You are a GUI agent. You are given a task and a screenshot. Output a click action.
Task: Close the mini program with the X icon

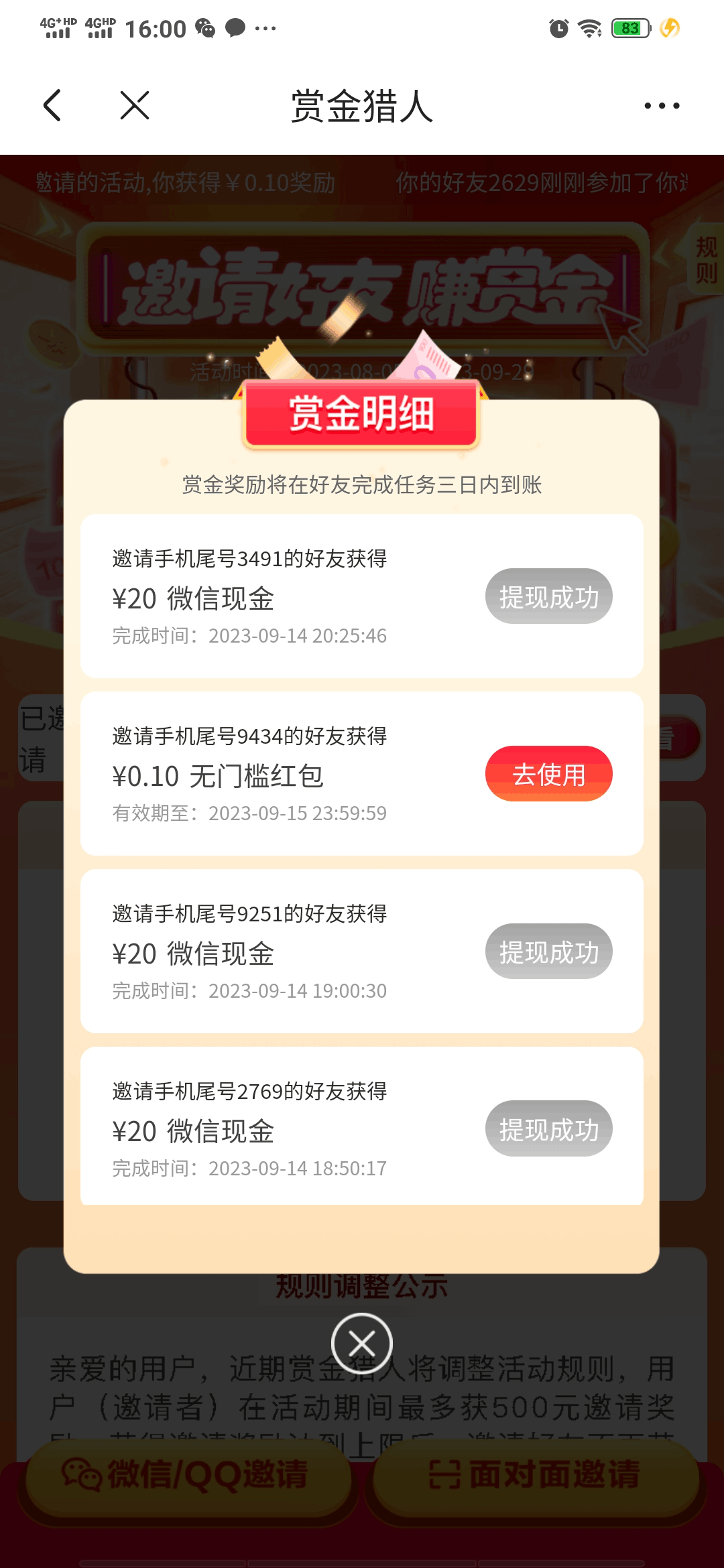click(133, 105)
